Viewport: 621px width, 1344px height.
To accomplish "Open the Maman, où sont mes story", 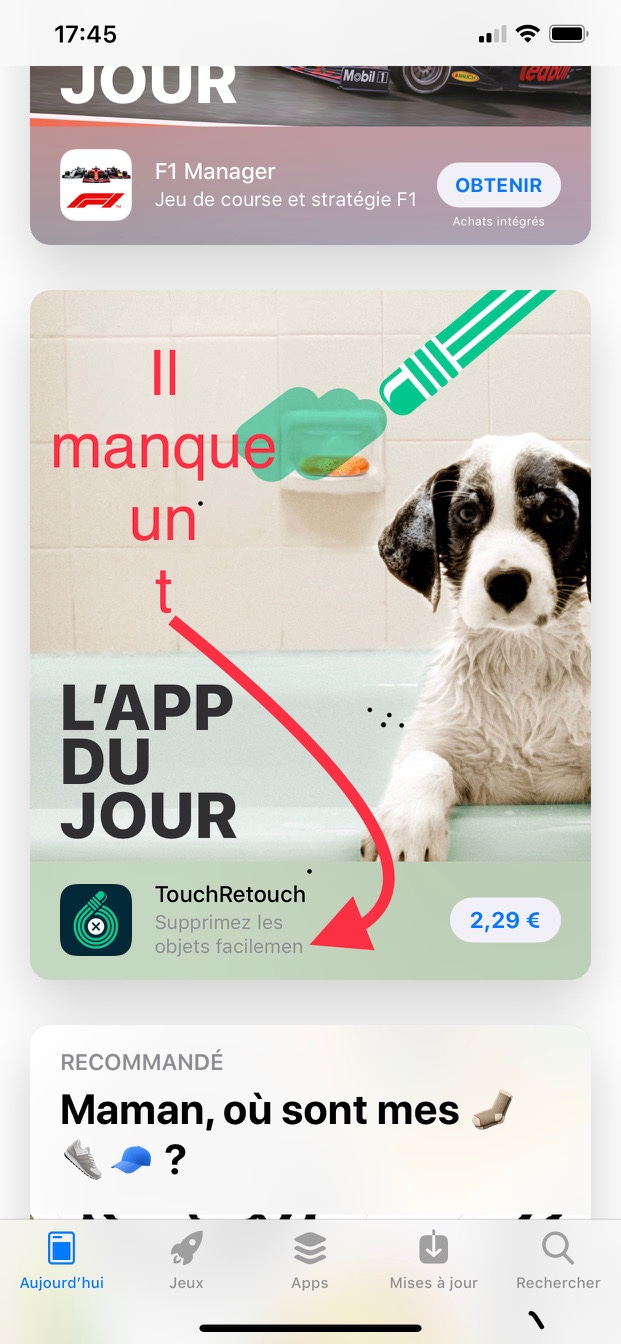I will 310,1120.
